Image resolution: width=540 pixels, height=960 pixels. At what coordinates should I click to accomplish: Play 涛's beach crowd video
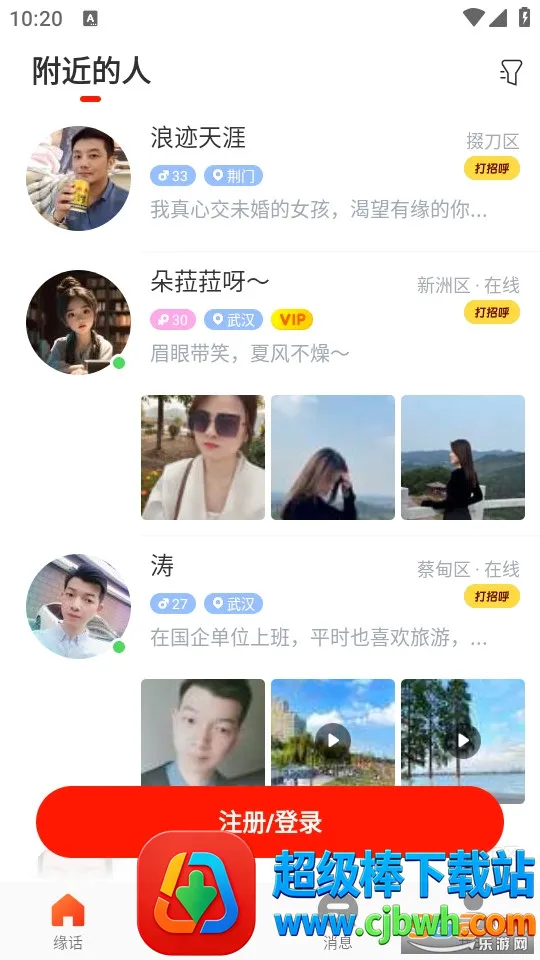coord(332,740)
